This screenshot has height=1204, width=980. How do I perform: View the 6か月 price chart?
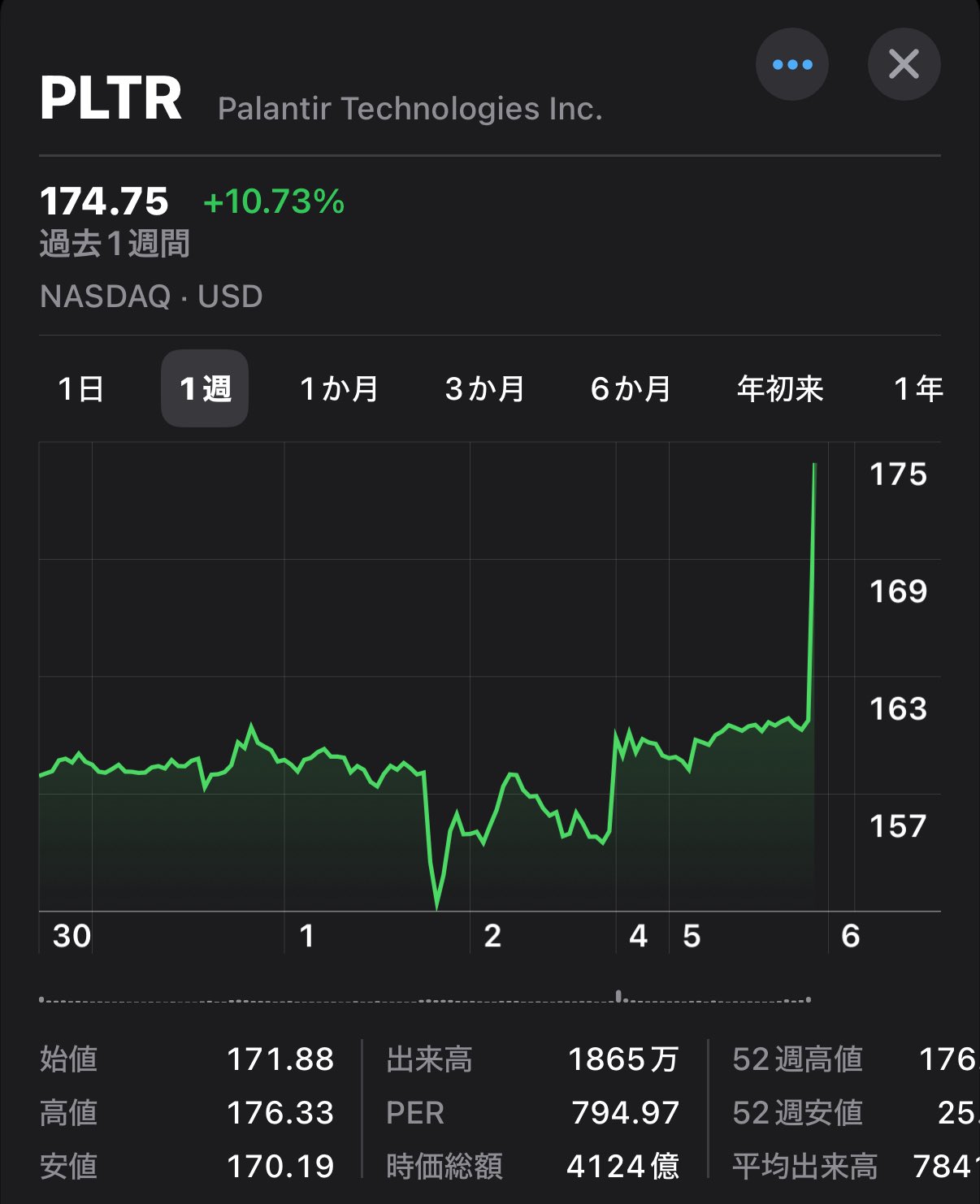[631, 389]
